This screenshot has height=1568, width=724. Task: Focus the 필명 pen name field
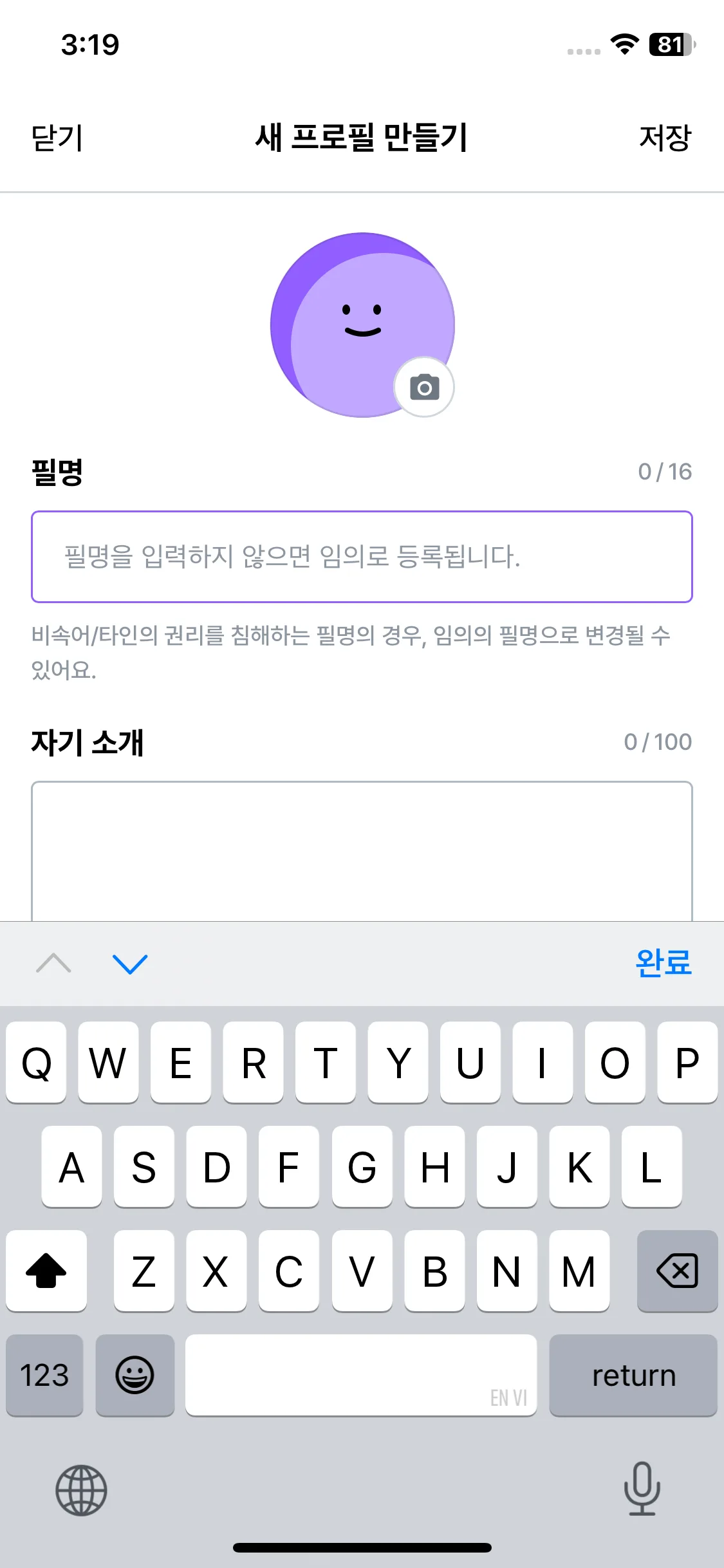coord(362,557)
